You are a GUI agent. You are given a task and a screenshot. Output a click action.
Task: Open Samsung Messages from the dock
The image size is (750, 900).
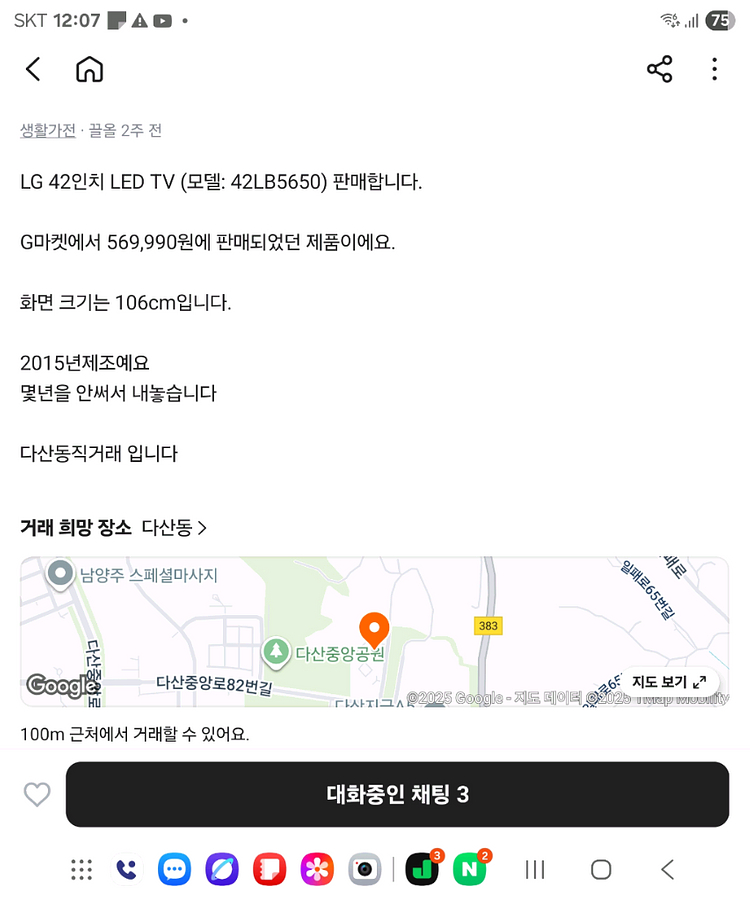[x=173, y=870]
